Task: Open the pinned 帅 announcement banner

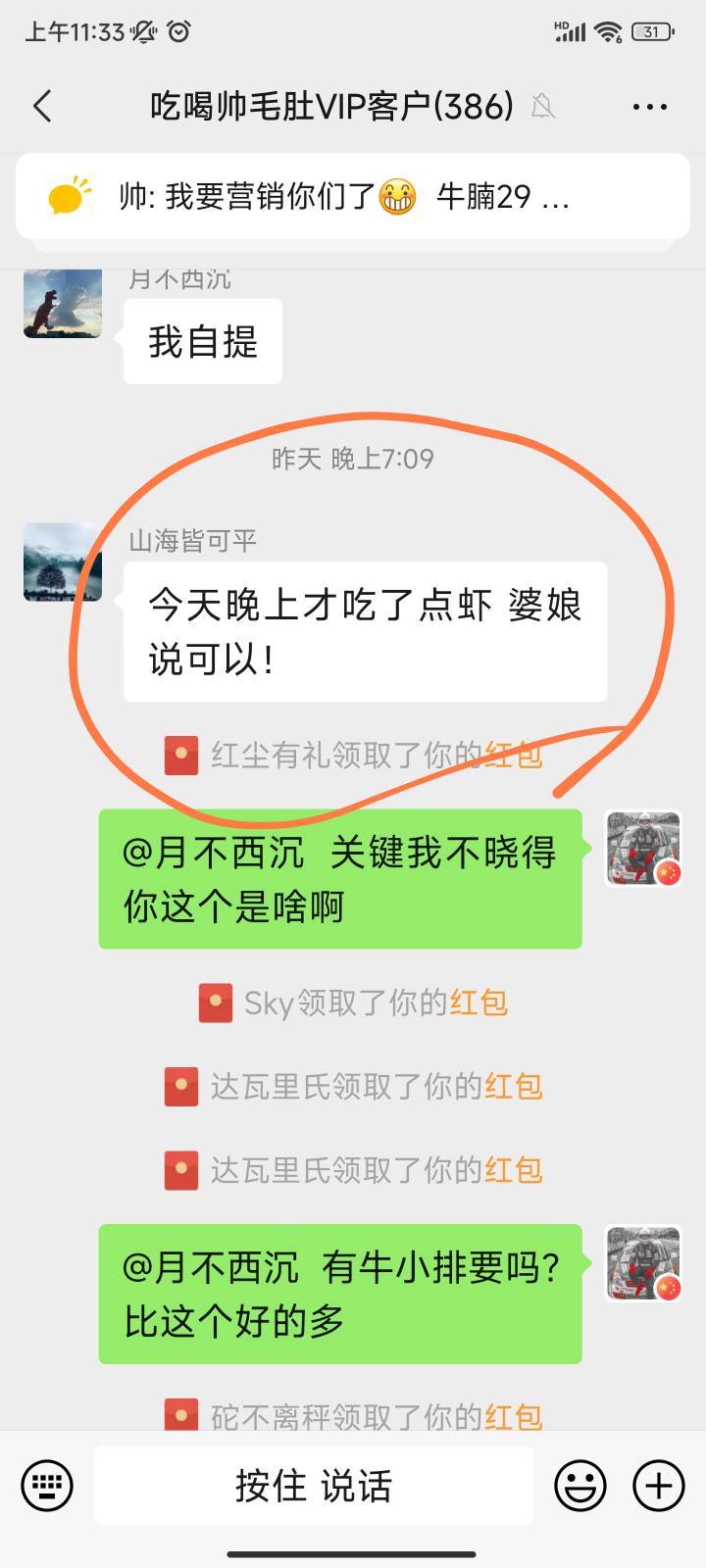Action: (353, 196)
